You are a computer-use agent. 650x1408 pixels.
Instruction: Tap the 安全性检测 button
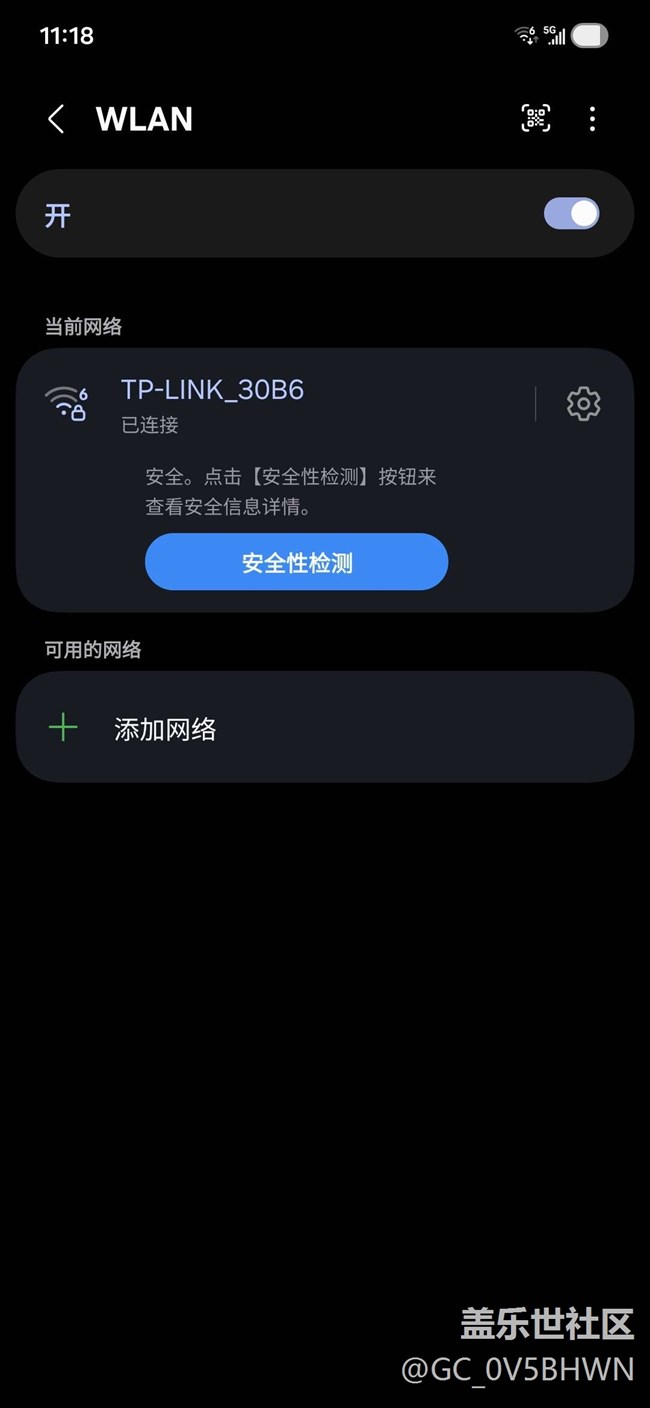296,563
